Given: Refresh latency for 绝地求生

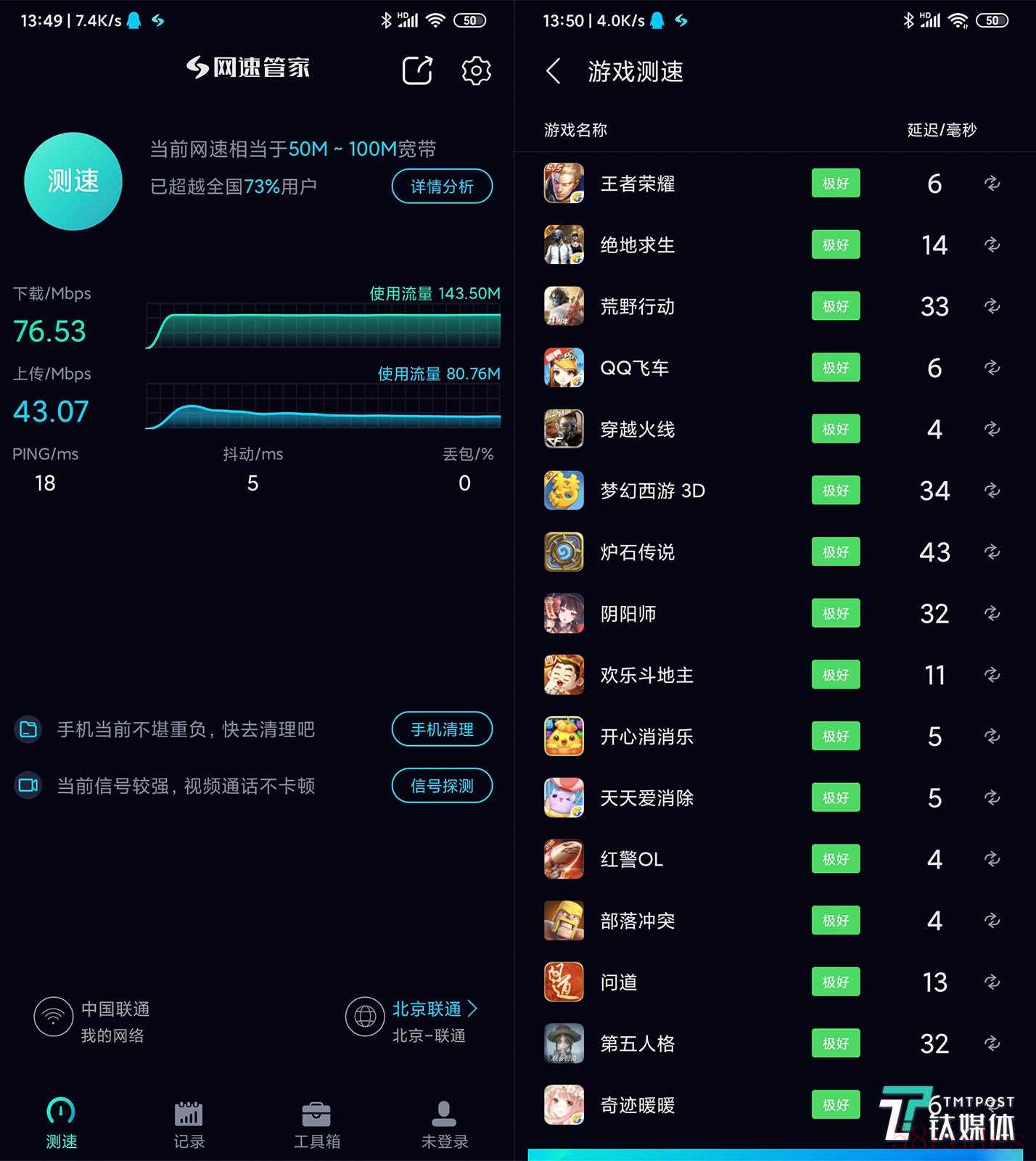Looking at the screenshot, I should (992, 245).
